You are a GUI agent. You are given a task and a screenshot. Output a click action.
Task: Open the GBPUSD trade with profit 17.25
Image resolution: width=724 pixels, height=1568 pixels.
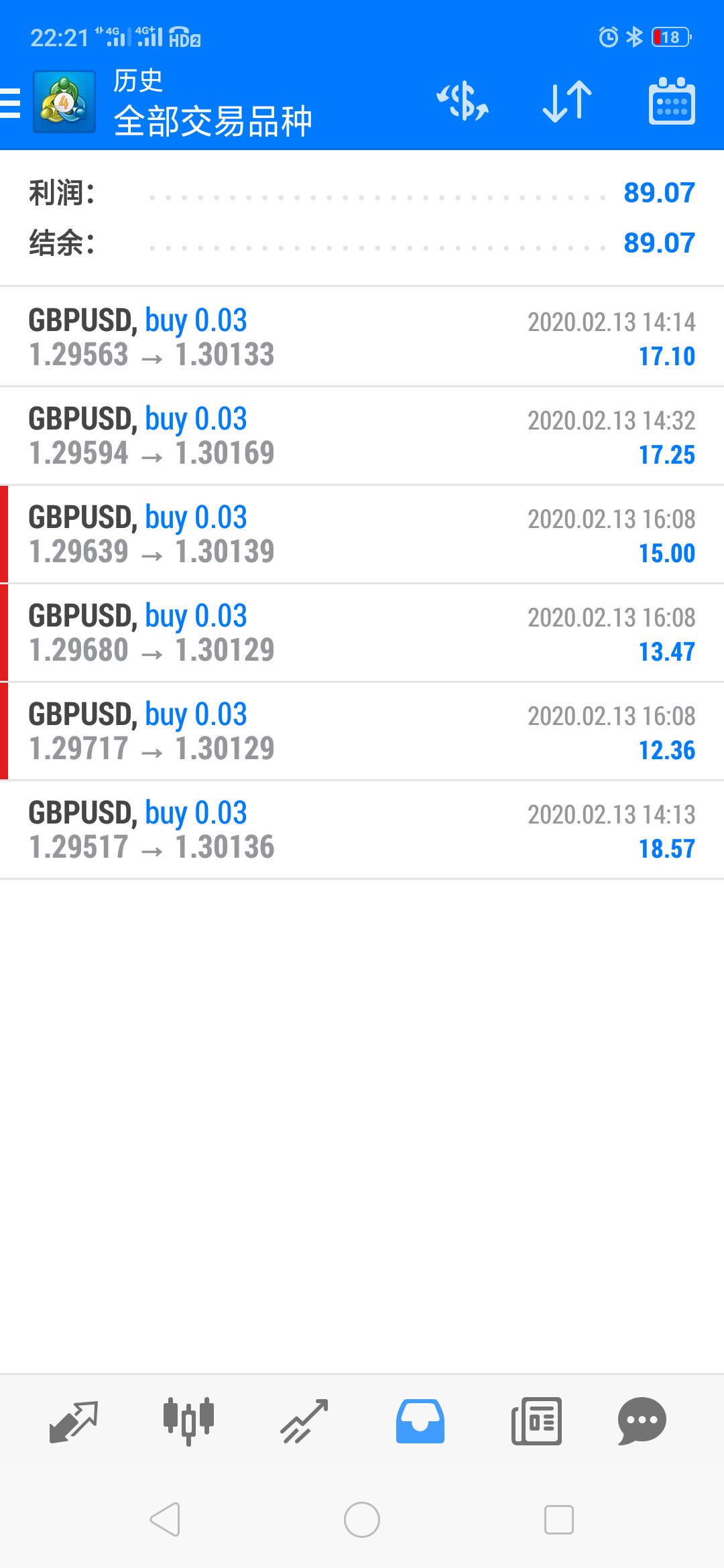(362, 436)
